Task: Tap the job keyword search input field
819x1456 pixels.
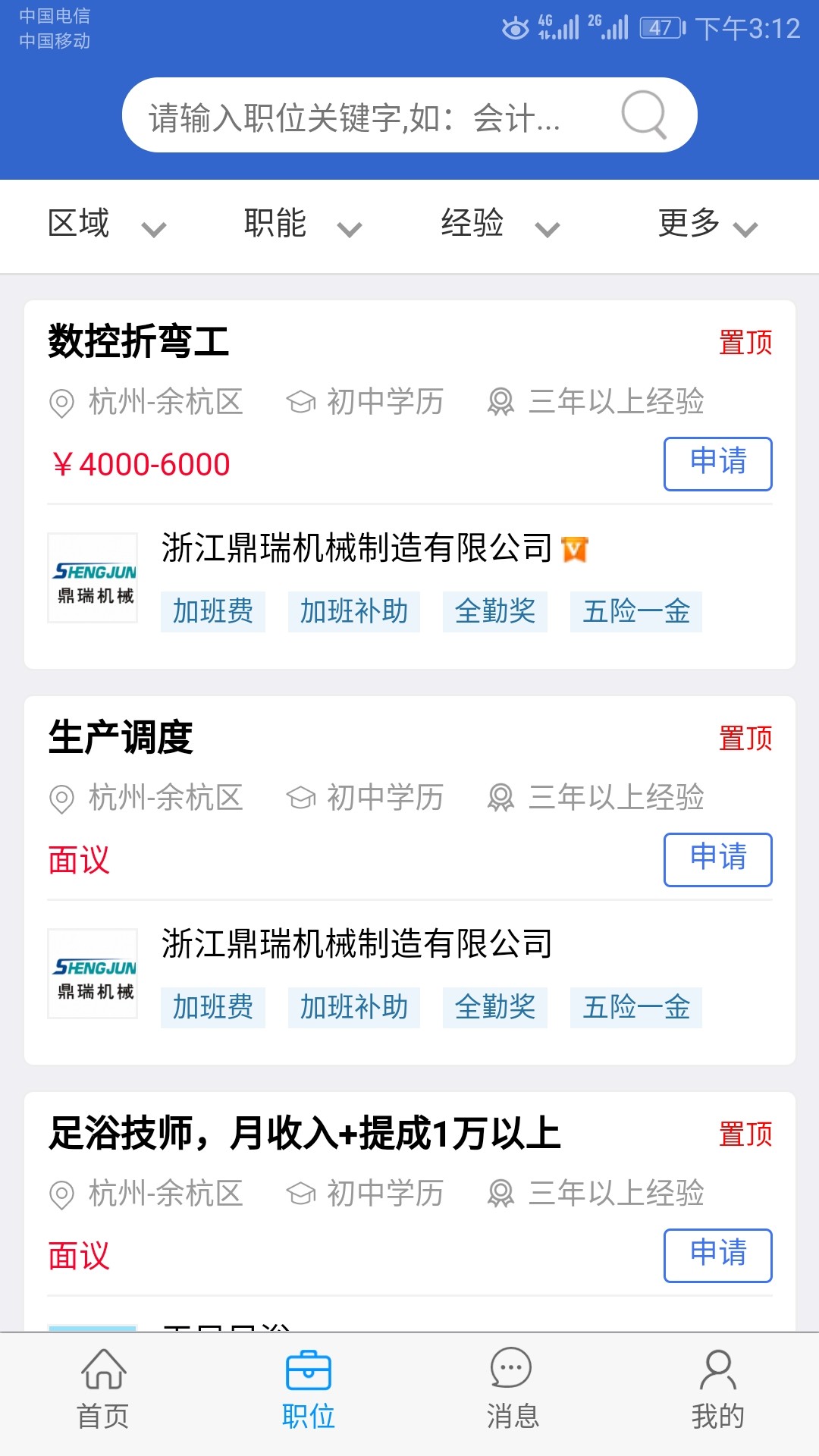Action: click(356, 114)
